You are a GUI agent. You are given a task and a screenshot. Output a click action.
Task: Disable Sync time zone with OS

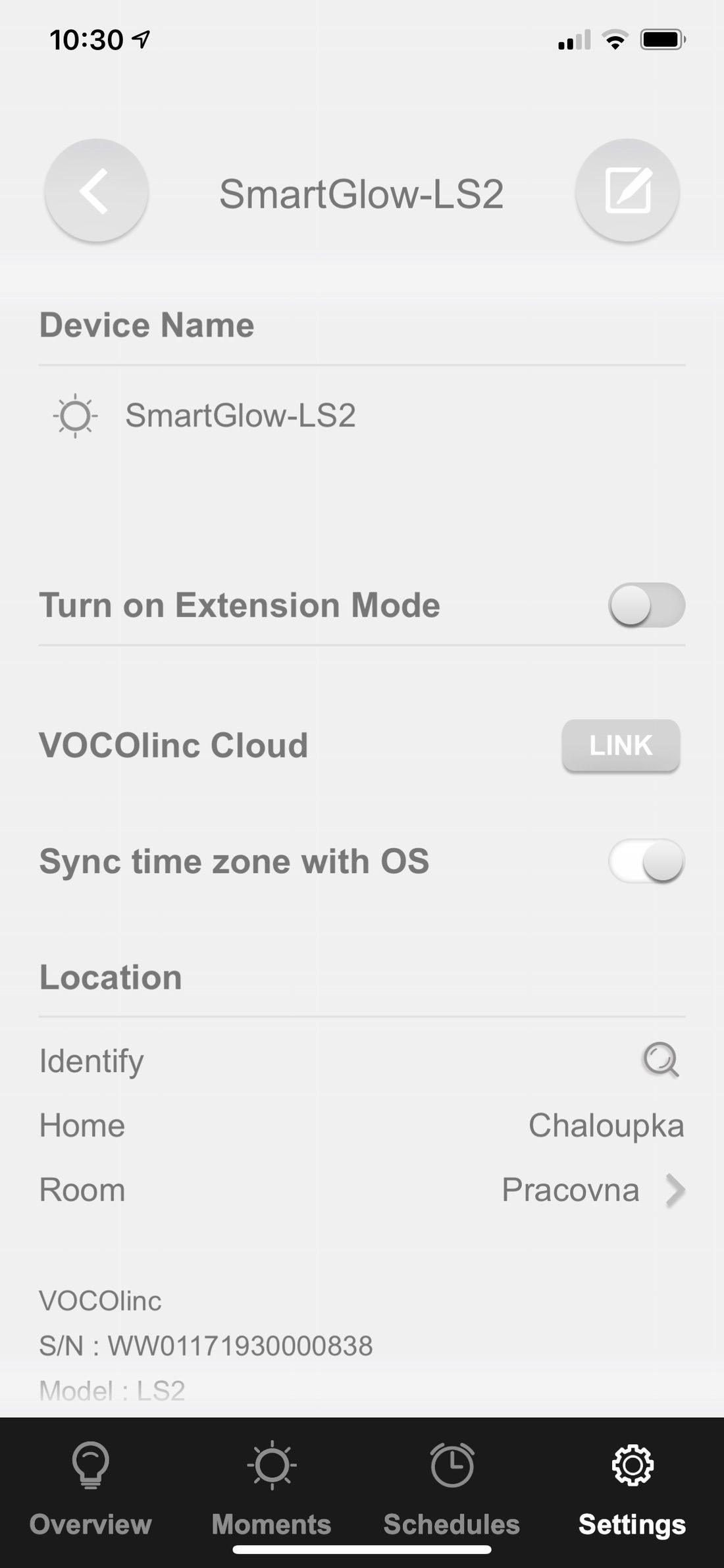click(x=646, y=861)
